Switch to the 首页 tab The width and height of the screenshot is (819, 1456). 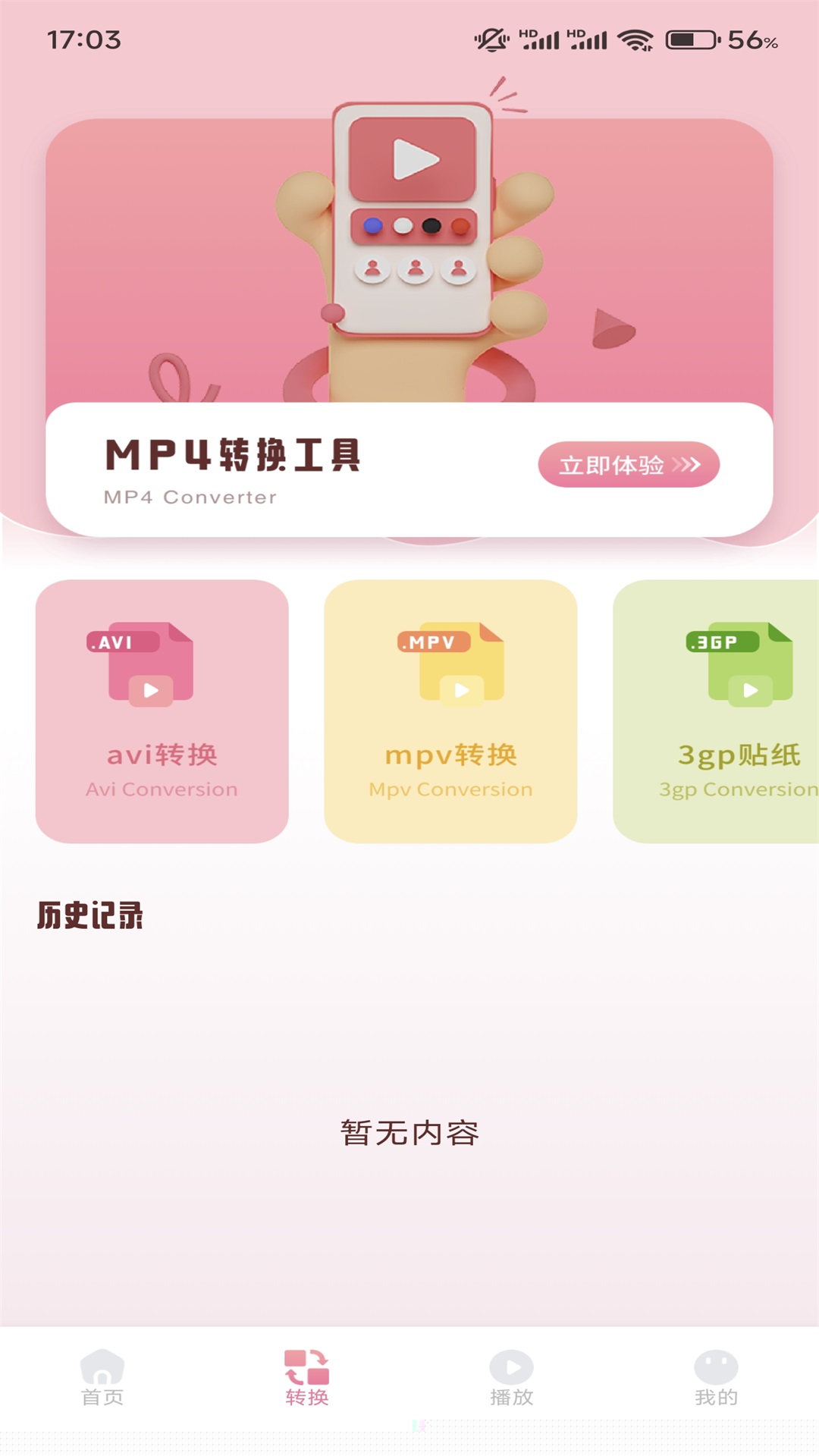102,1378
